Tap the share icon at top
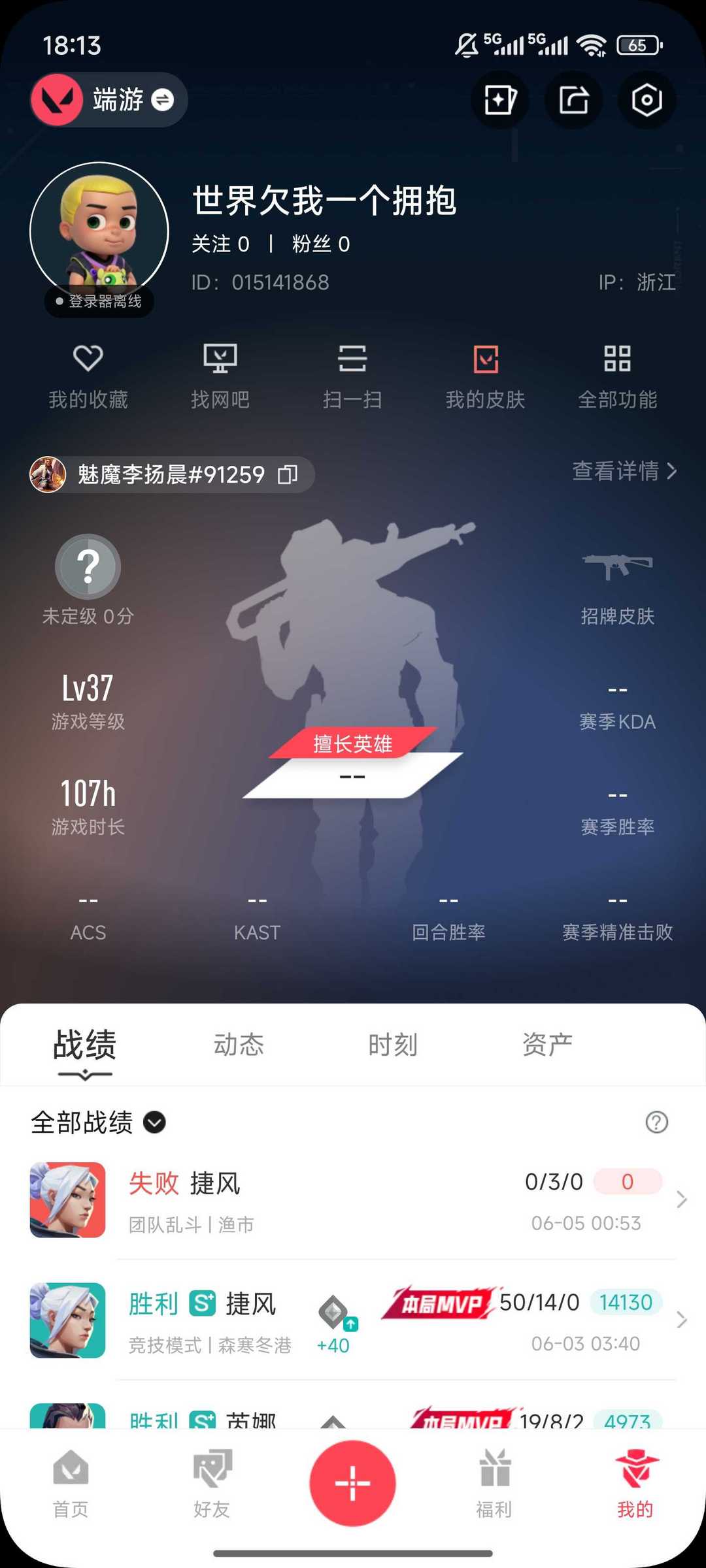Viewport: 706px width, 1568px height. coord(573,100)
